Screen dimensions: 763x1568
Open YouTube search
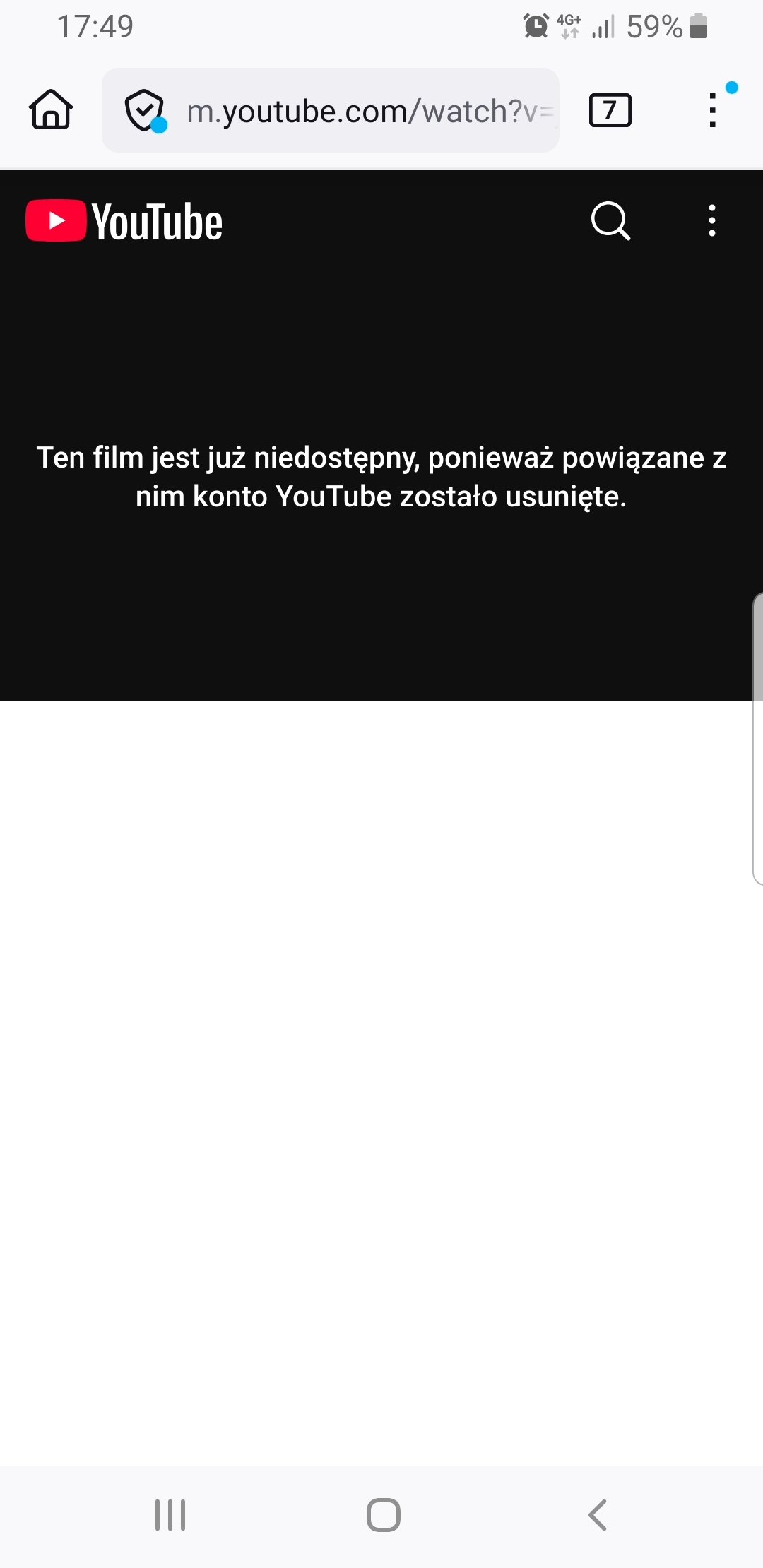[x=610, y=221]
